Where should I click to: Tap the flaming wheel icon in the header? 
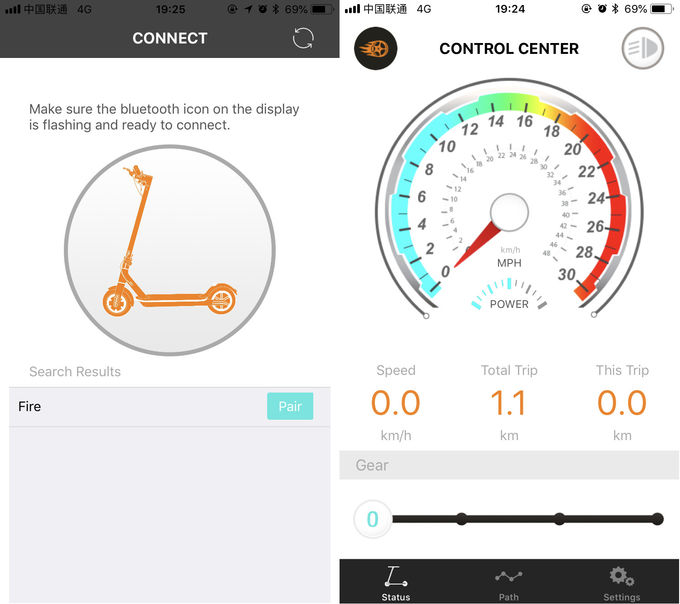click(x=376, y=48)
